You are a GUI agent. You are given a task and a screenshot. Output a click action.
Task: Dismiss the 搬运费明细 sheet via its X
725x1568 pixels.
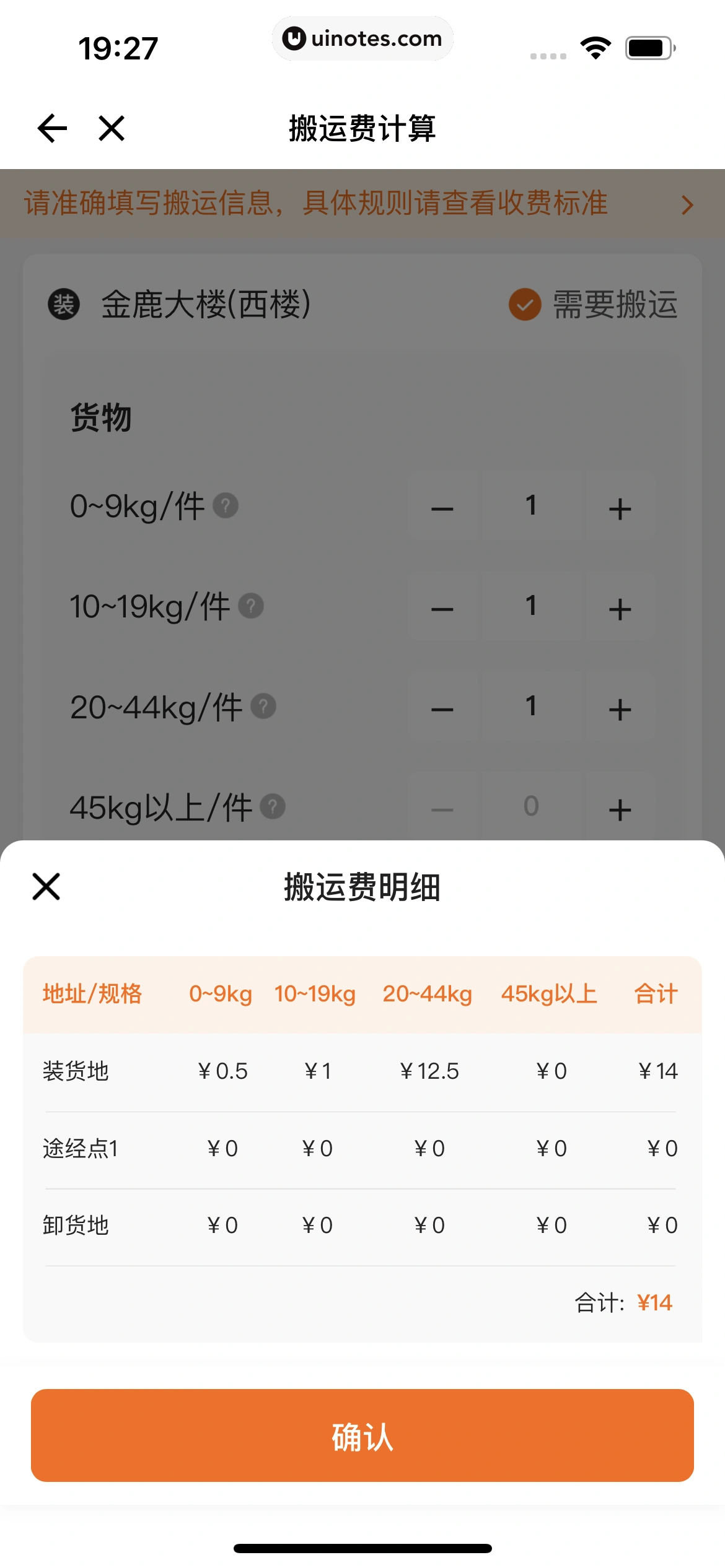tap(46, 887)
